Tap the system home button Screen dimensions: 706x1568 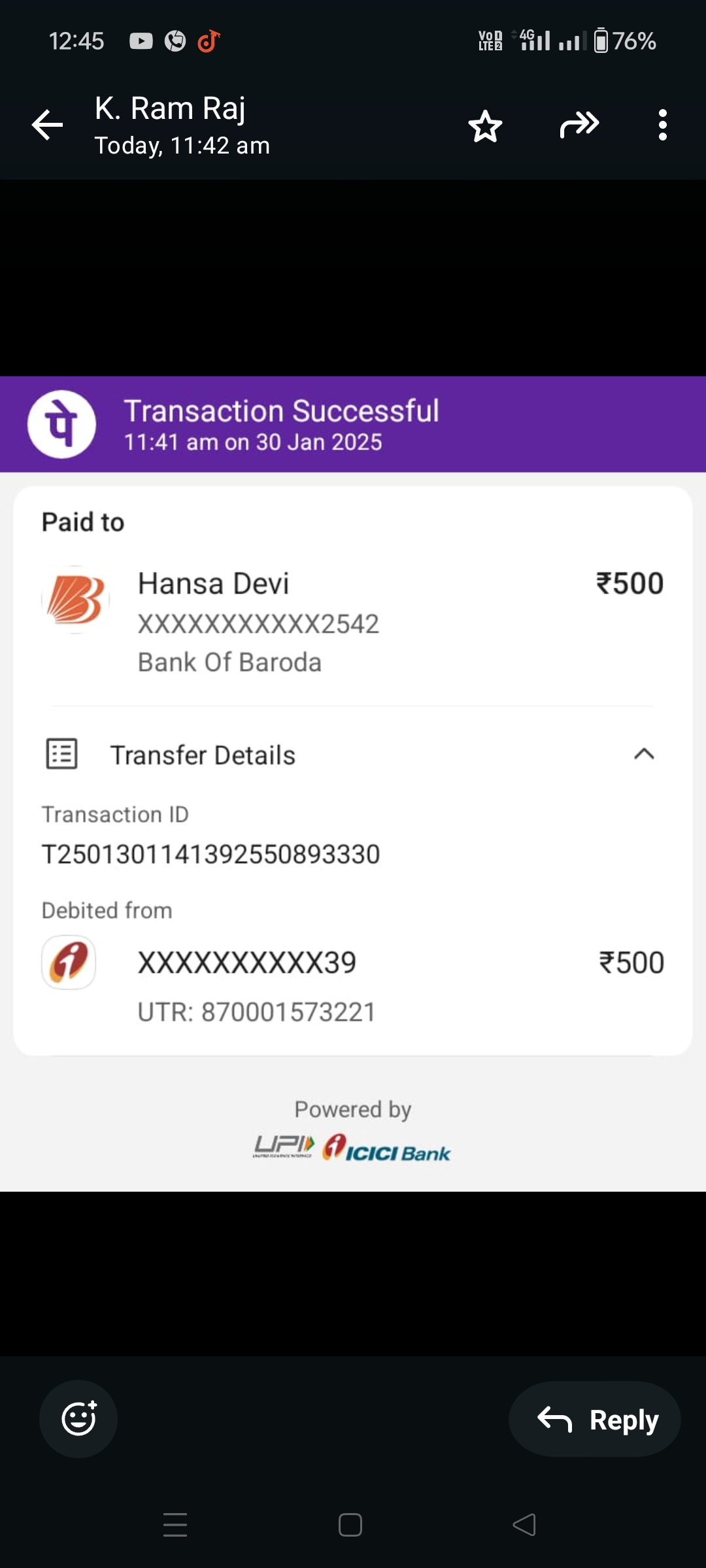[350, 1525]
